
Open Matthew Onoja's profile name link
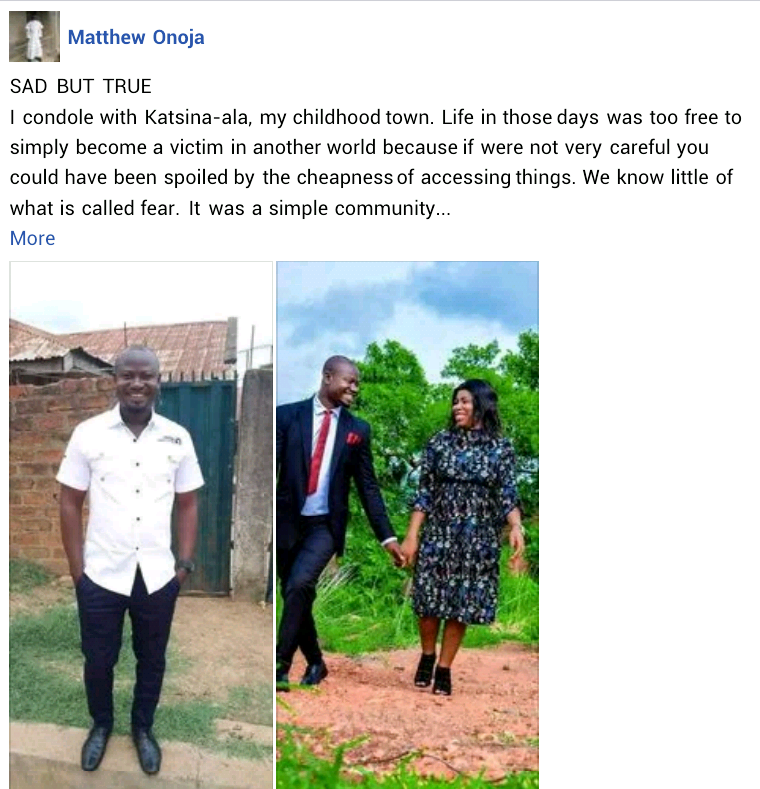click(136, 38)
